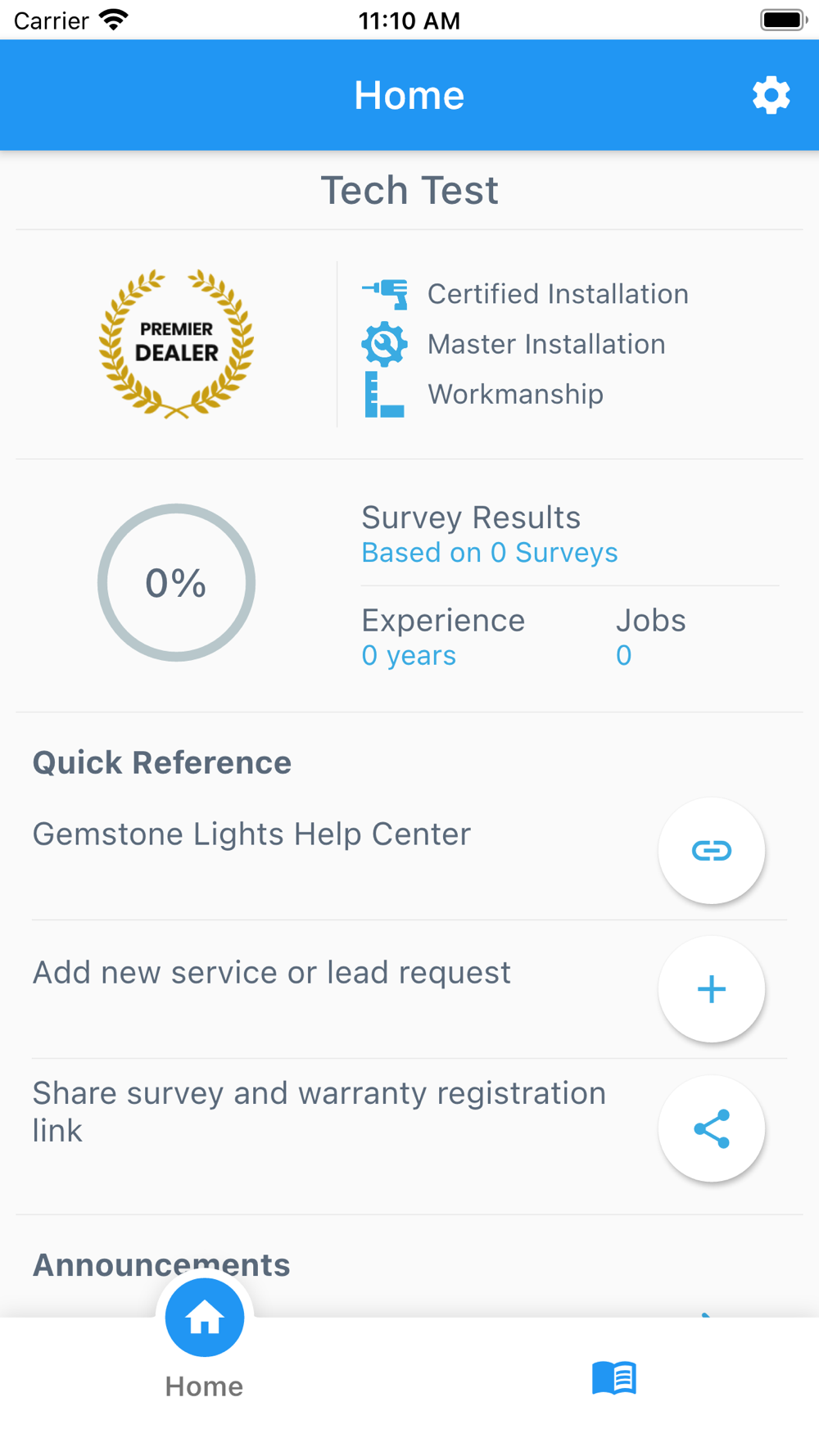Share survey and warranty registration link
The height and width of the screenshot is (1456, 819).
(x=711, y=1128)
